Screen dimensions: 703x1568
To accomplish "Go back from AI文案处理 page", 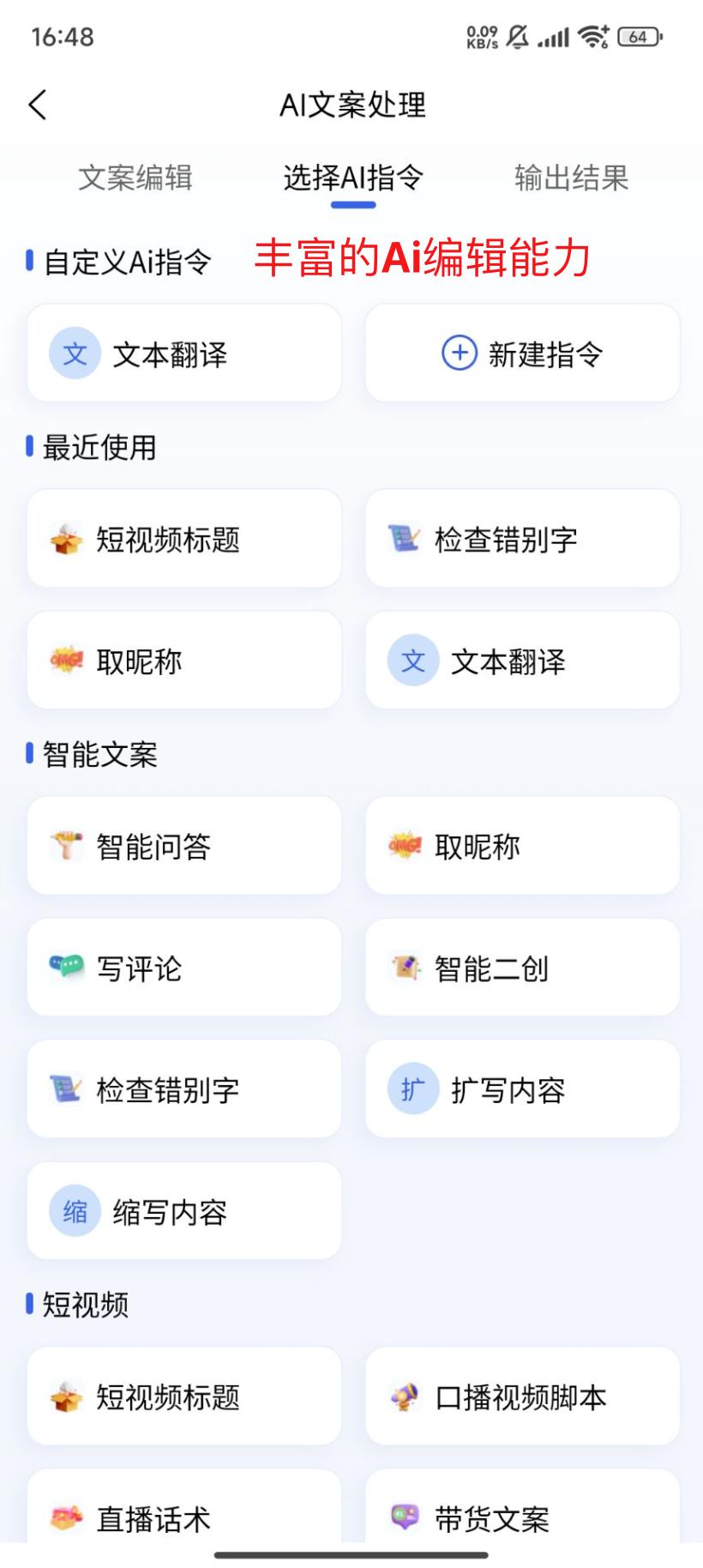I will coord(38,106).
